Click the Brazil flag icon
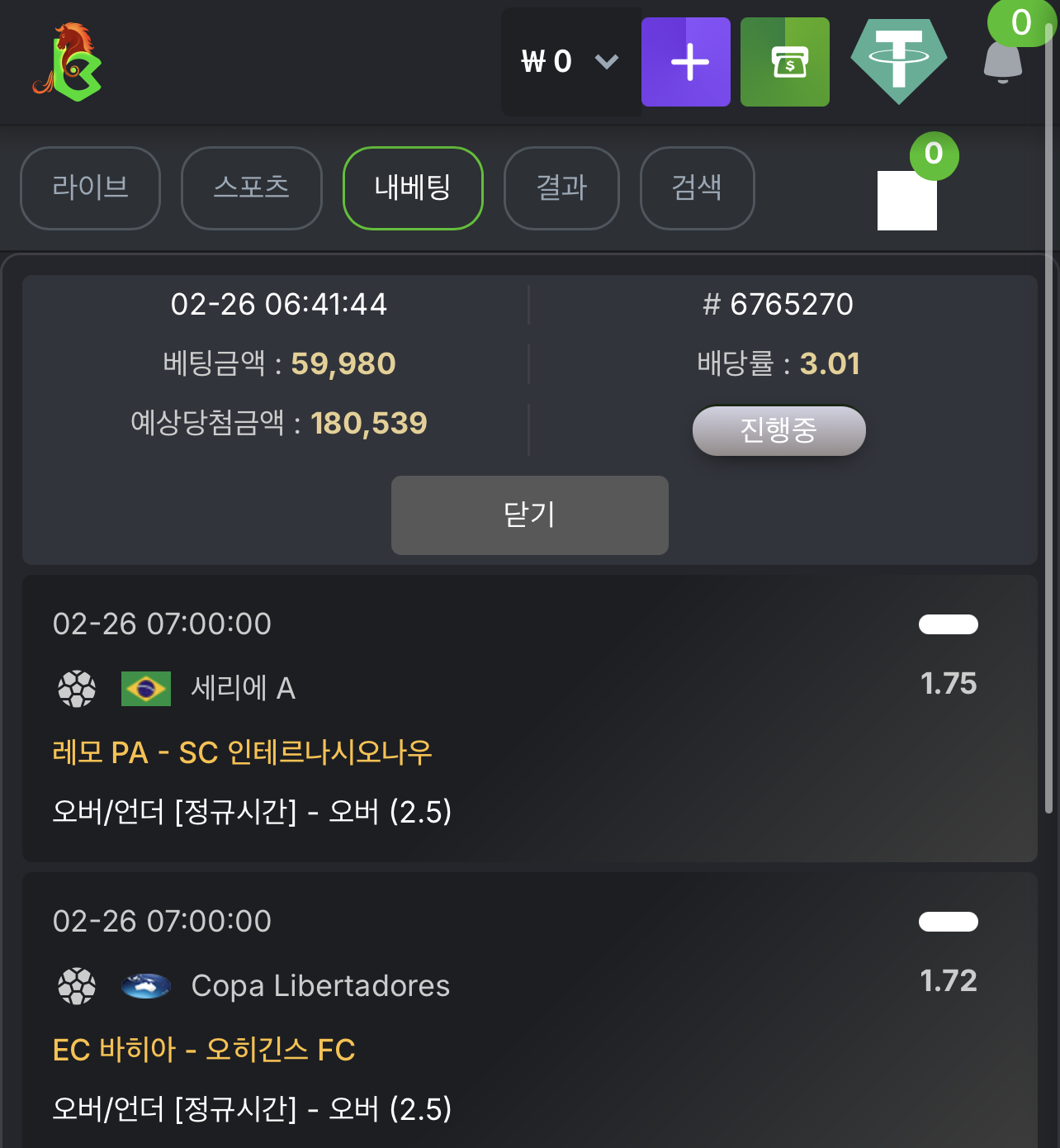1060x1148 pixels. click(x=145, y=689)
